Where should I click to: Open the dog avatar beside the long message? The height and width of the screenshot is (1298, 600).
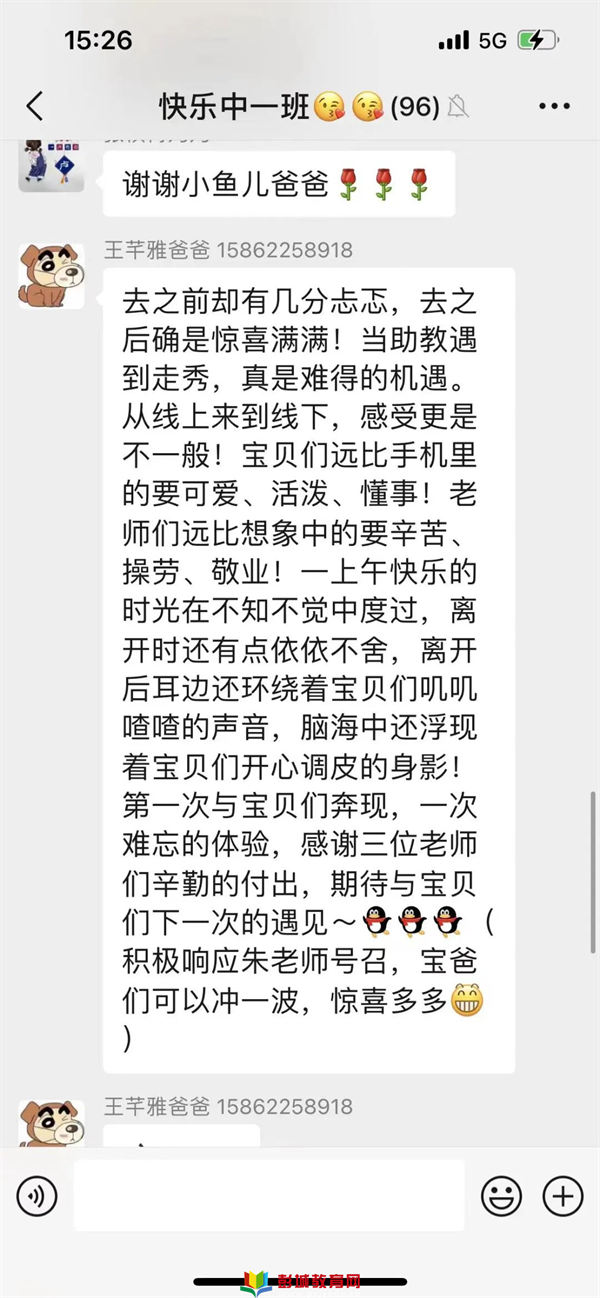51,275
